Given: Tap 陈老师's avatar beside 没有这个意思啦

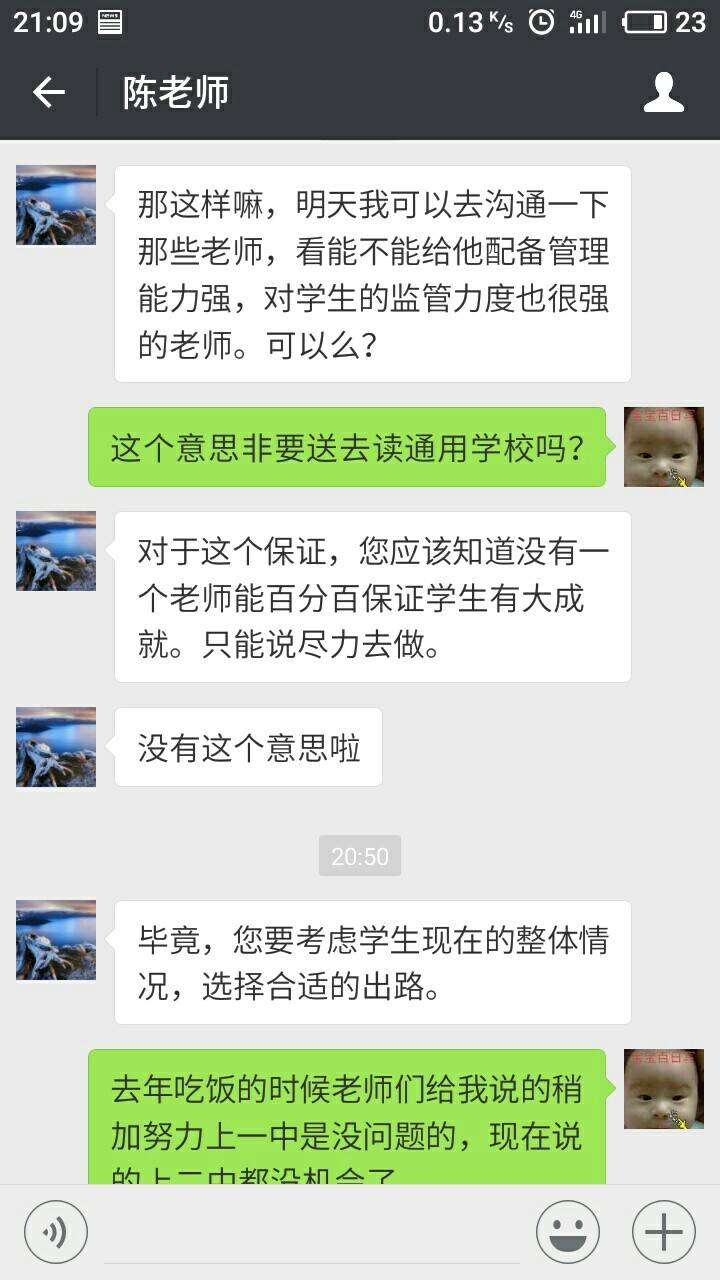Looking at the screenshot, I should click(56, 747).
